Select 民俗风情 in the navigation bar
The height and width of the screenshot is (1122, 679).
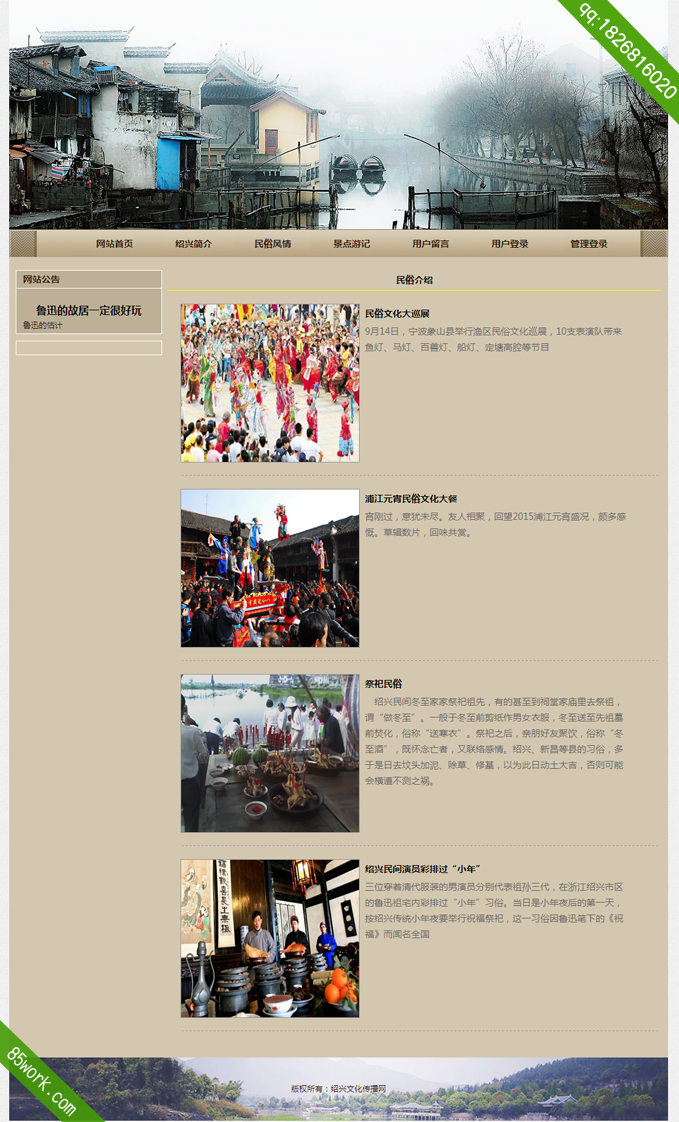pos(272,244)
